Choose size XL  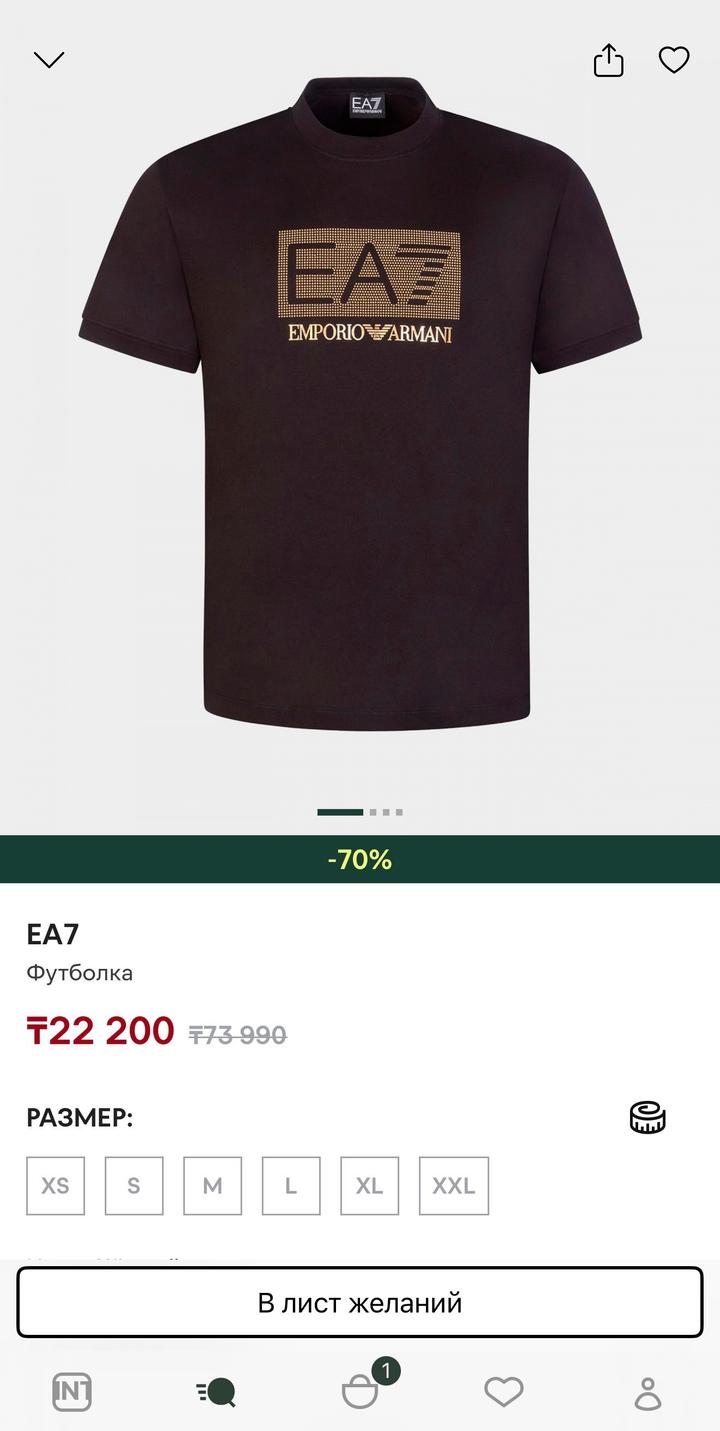(x=369, y=1186)
